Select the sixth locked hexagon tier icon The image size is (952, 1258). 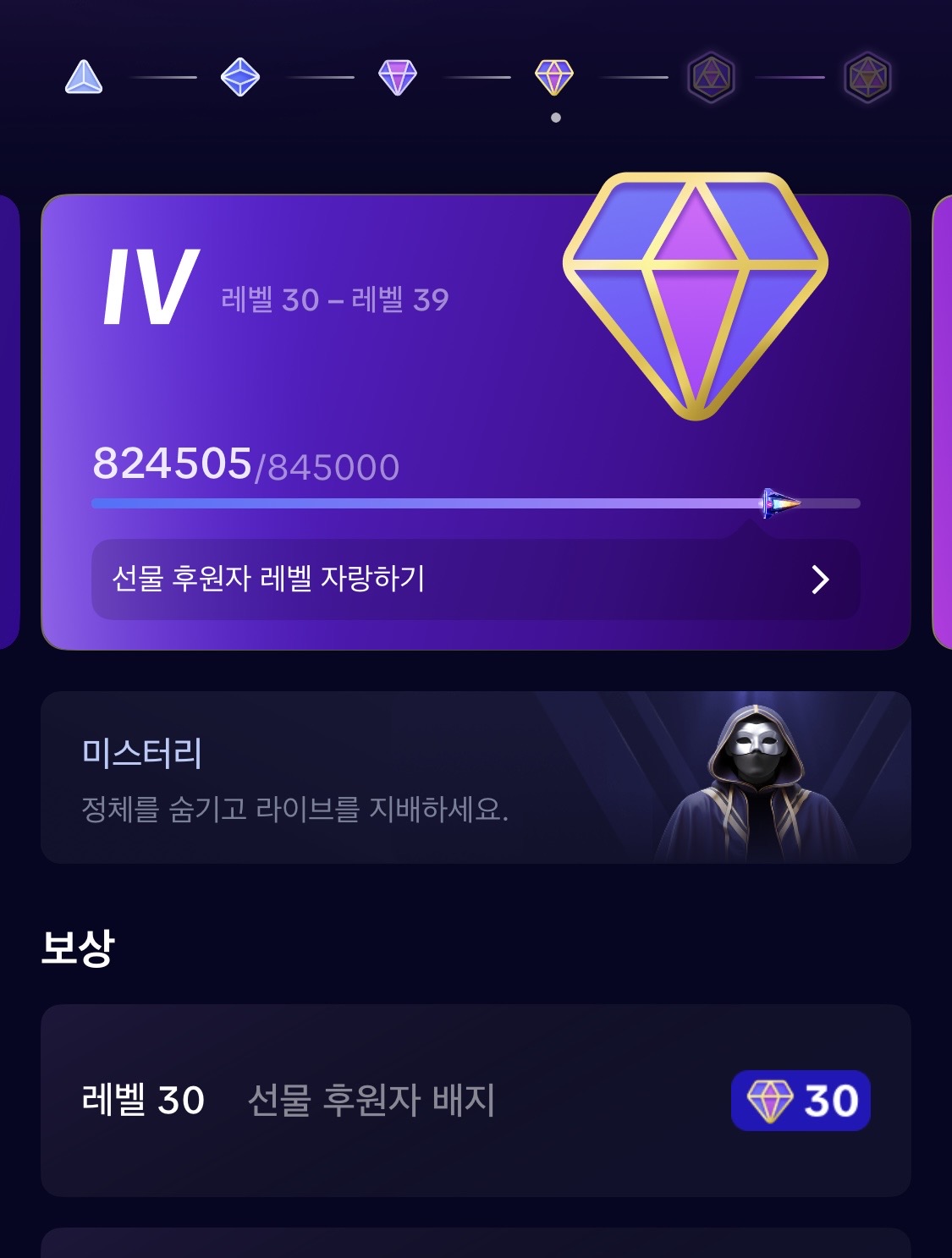point(867,77)
